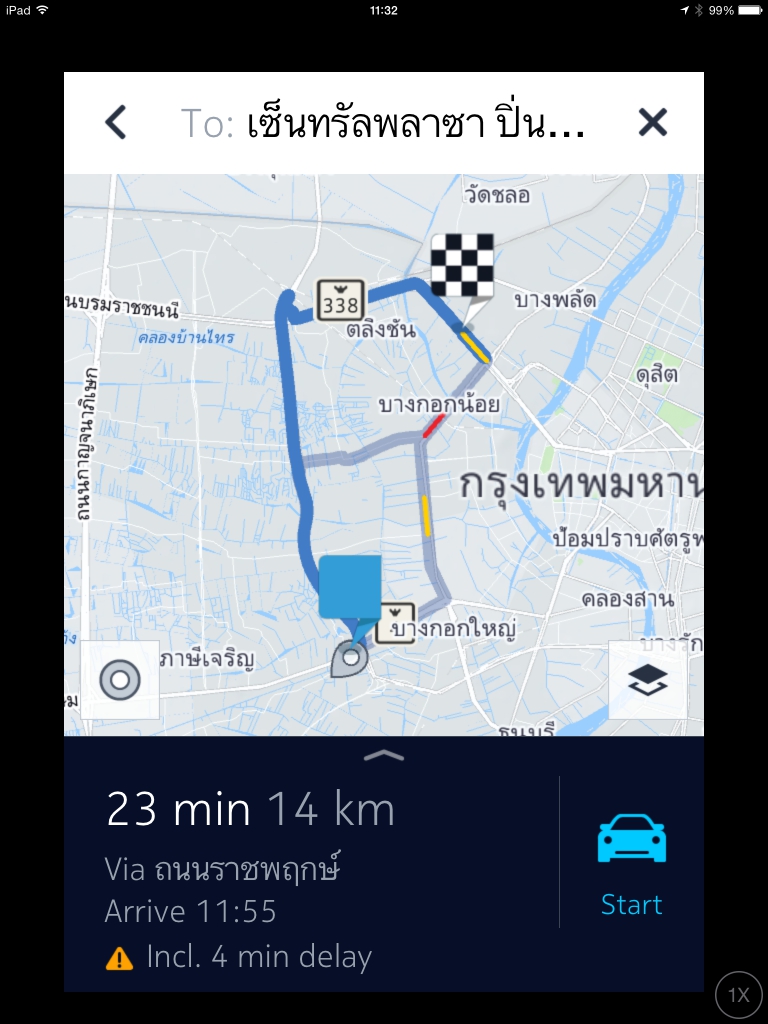Expand the route details panel
768x1024 pixels.
coord(384,756)
